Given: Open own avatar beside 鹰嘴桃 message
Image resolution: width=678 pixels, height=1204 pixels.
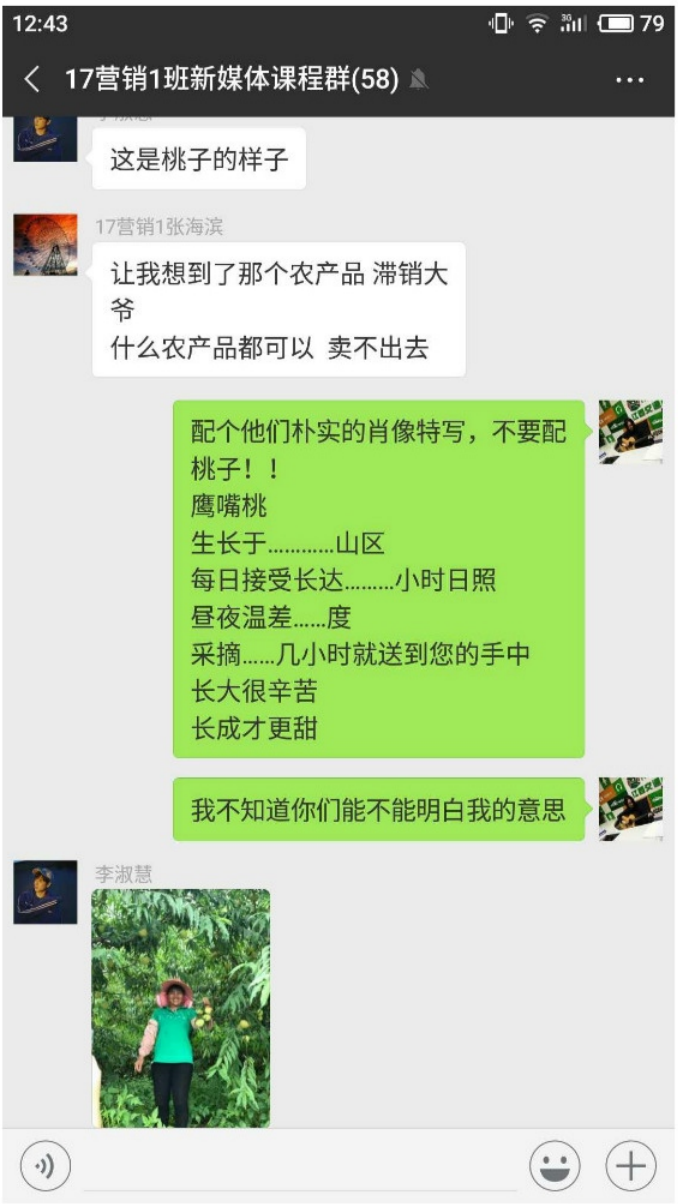Looking at the screenshot, I should click(x=630, y=431).
